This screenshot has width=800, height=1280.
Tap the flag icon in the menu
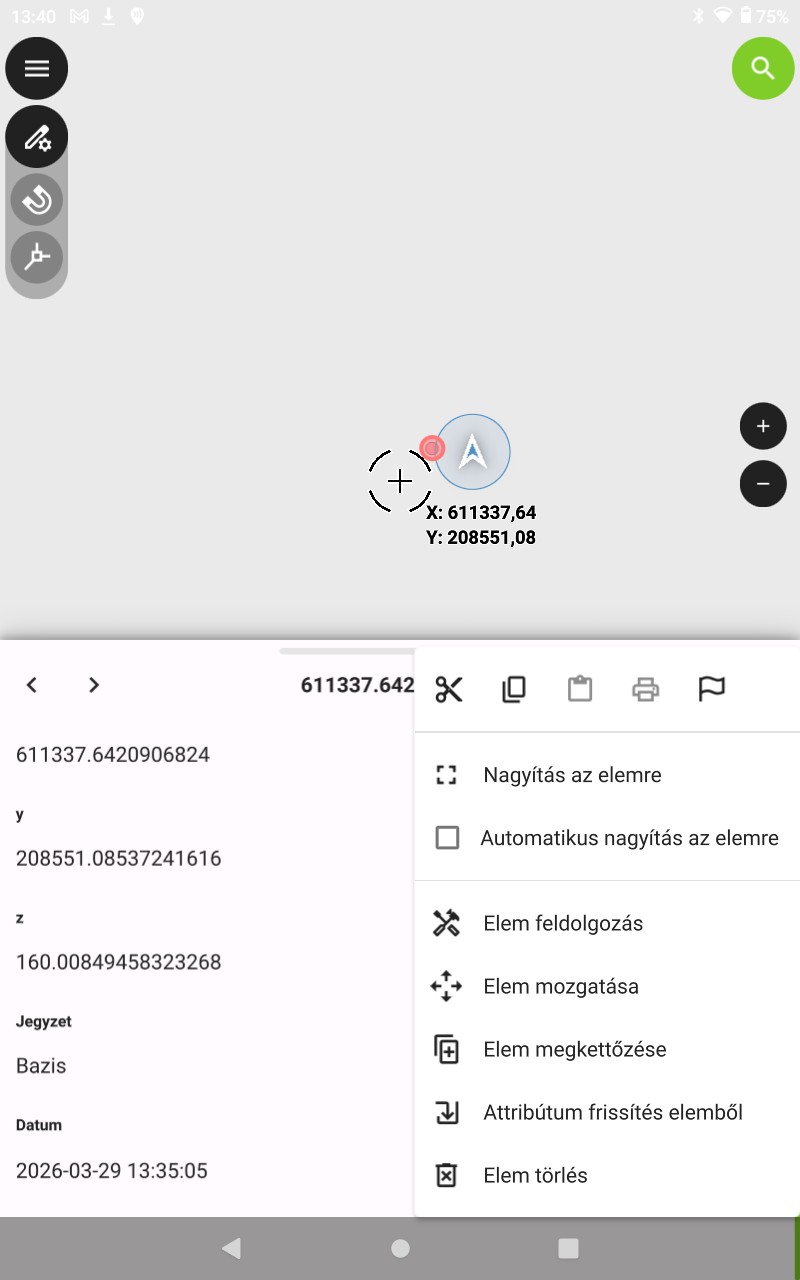coord(712,689)
